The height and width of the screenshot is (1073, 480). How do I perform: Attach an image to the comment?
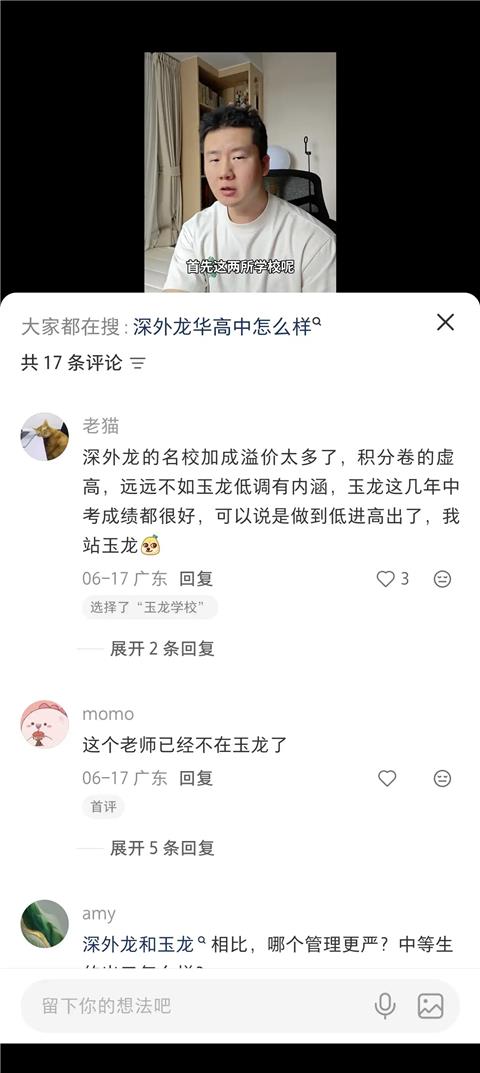pos(431,1005)
